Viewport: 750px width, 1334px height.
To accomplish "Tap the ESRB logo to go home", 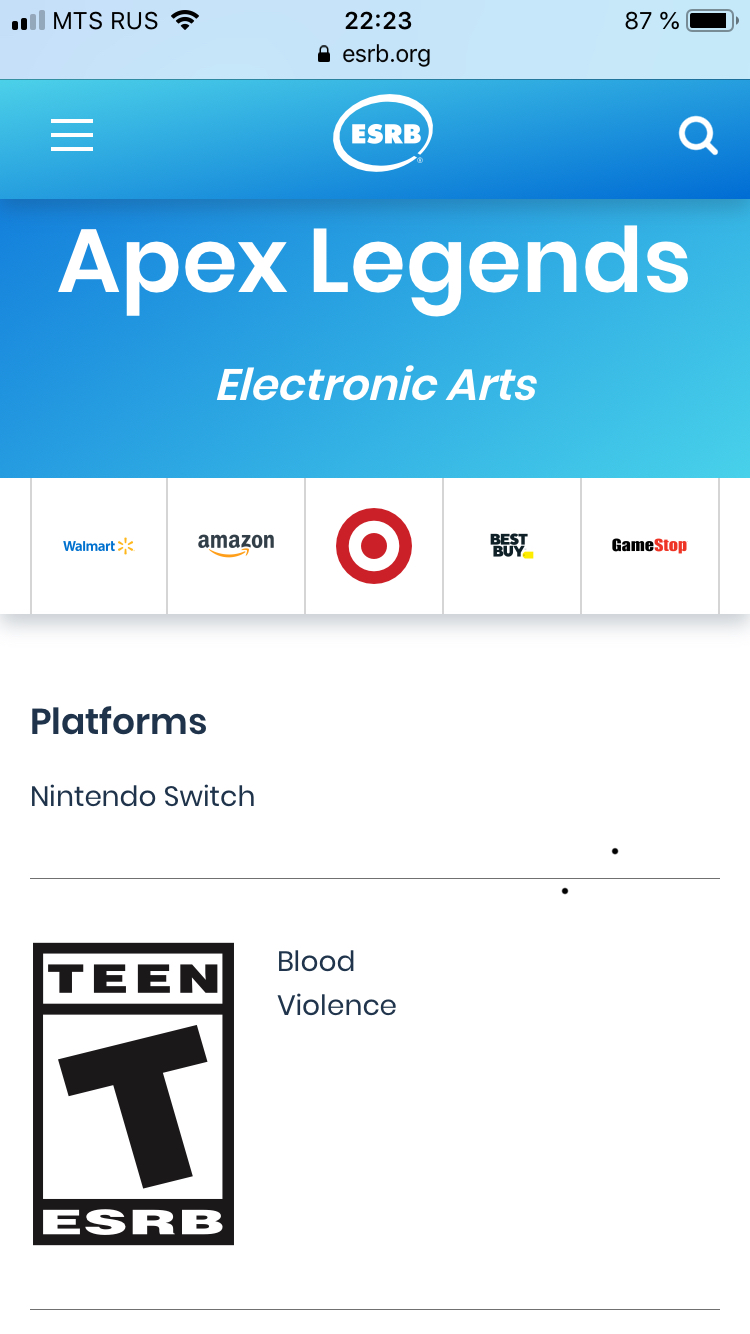I will [x=384, y=133].
